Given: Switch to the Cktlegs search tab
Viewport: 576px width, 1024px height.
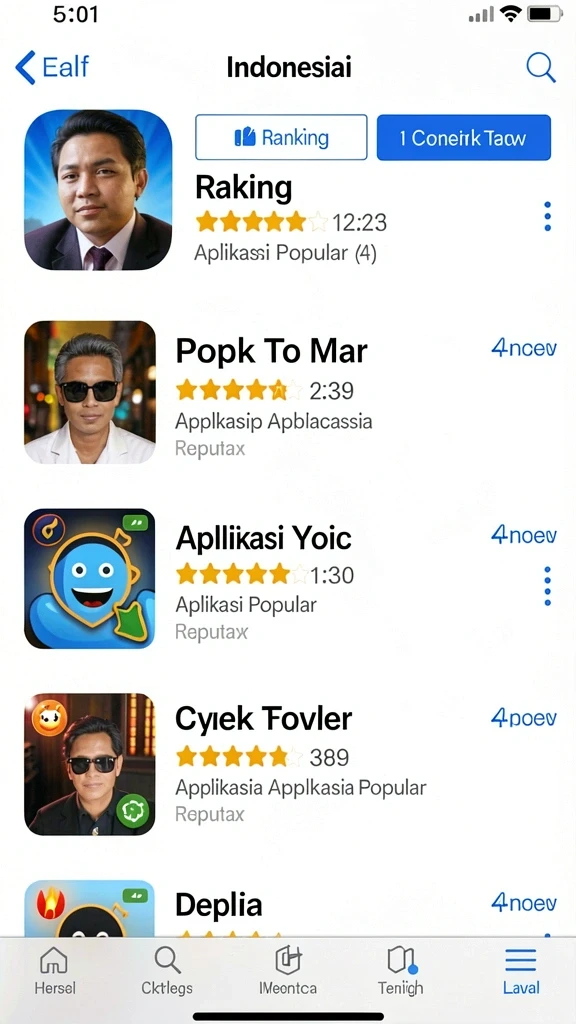Looking at the screenshot, I should pyautogui.click(x=167, y=971).
